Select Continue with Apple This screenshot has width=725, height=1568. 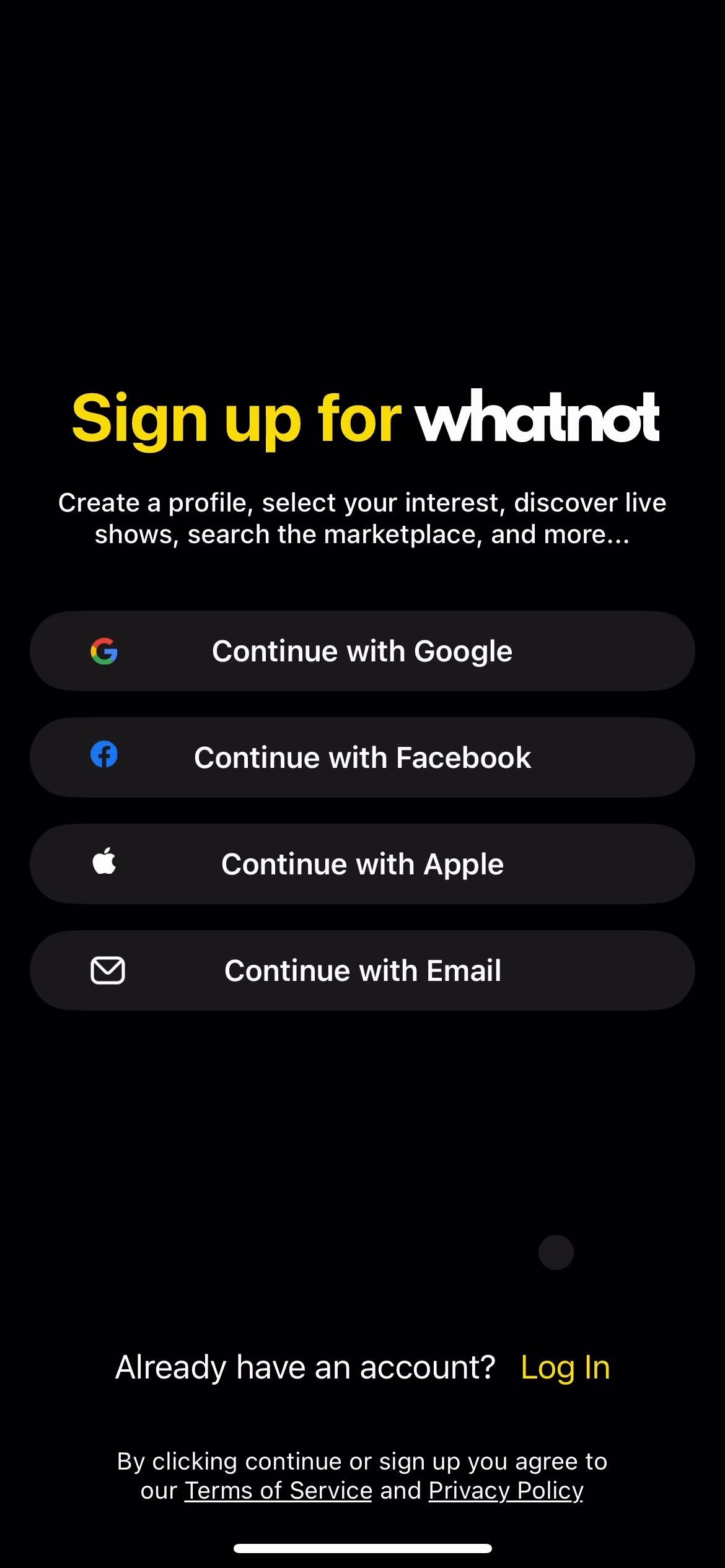362,864
